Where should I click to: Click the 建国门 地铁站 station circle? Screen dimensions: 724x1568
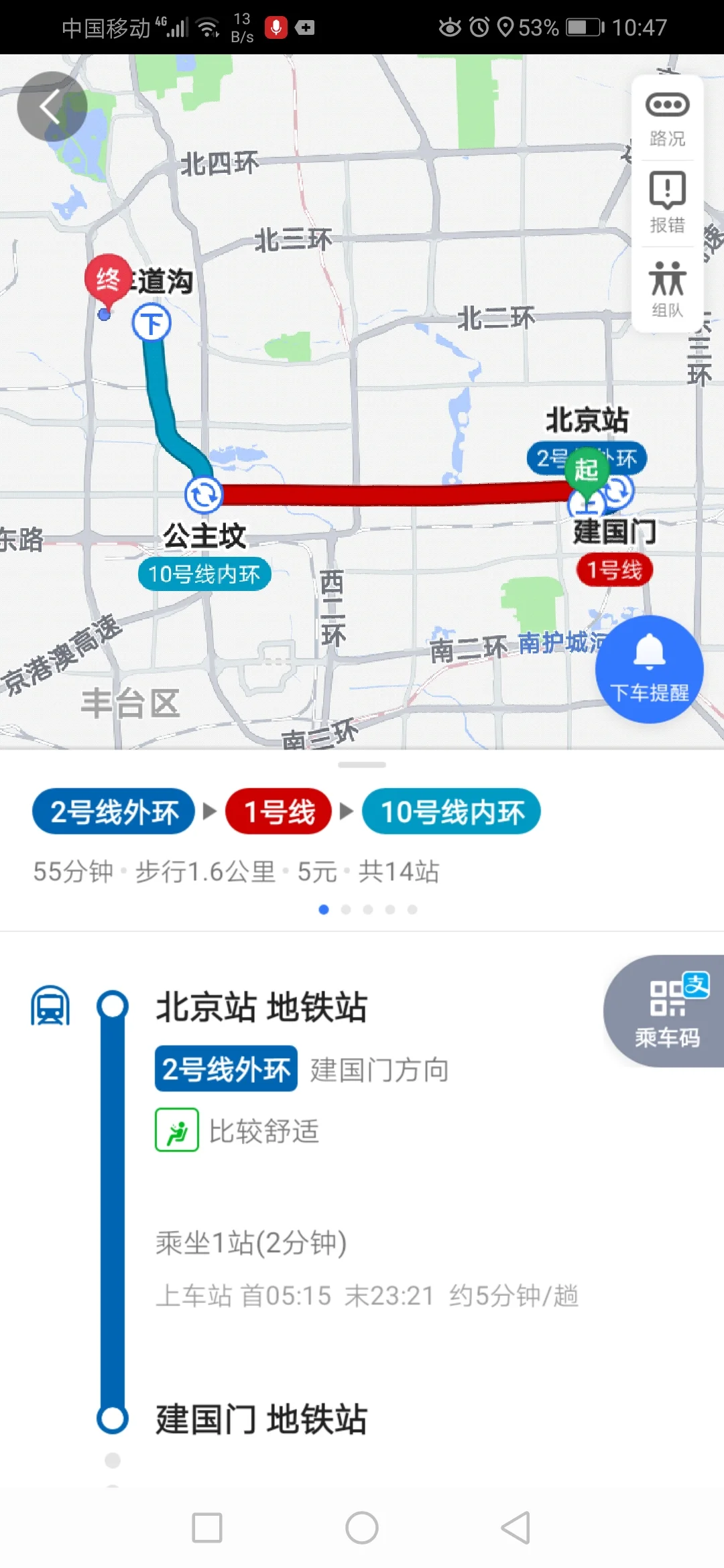(x=113, y=1419)
